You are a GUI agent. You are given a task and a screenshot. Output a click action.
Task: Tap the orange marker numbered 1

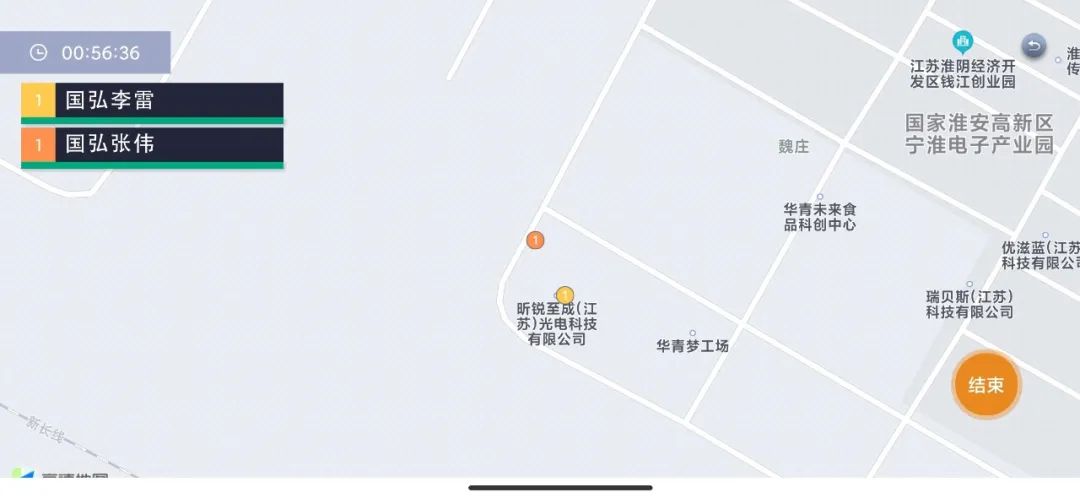pos(536,240)
